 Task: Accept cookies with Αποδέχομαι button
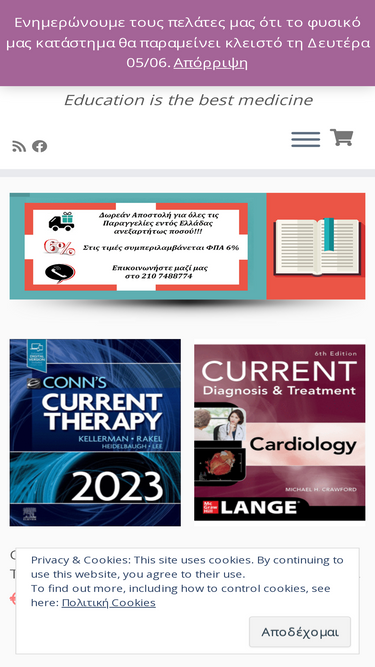click(300, 632)
